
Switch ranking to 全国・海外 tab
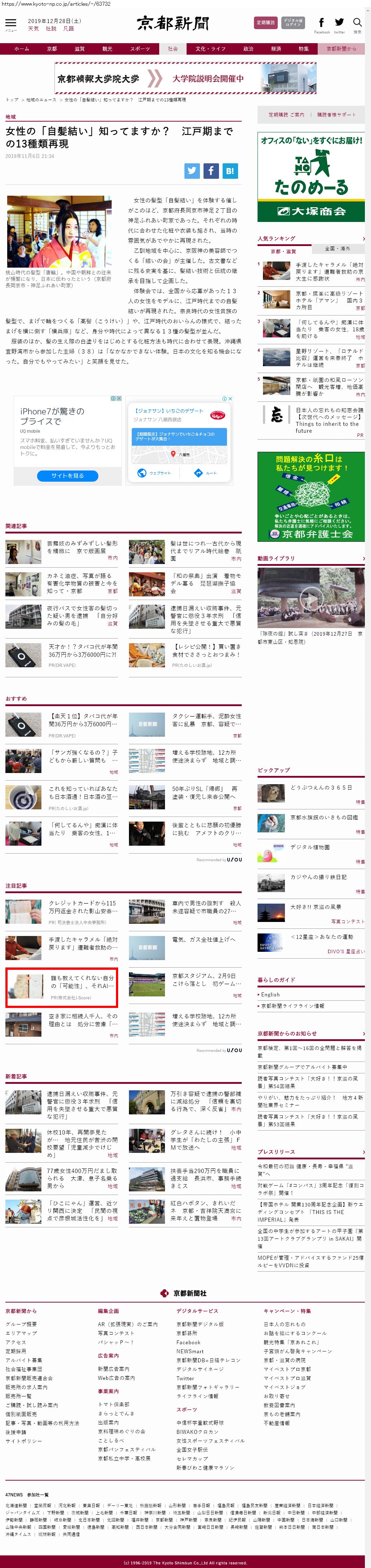tap(338, 248)
